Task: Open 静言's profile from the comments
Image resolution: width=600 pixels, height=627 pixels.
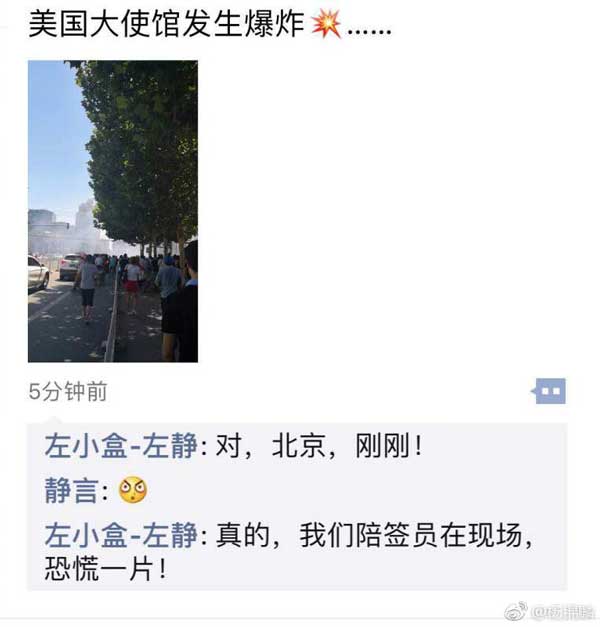Action: click(71, 491)
